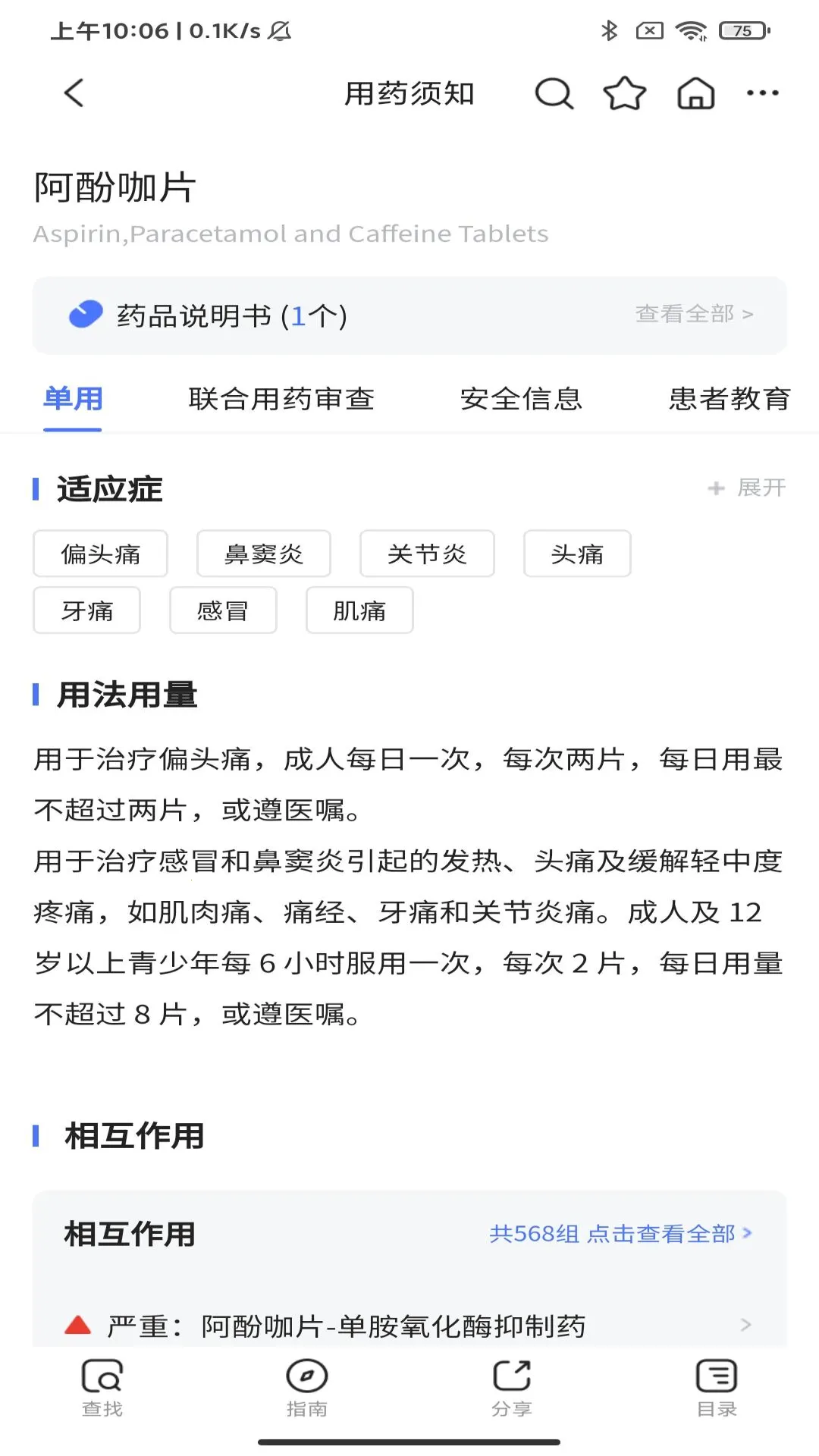Open the search icon in top bar
The width and height of the screenshot is (819, 1456).
pos(554,94)
